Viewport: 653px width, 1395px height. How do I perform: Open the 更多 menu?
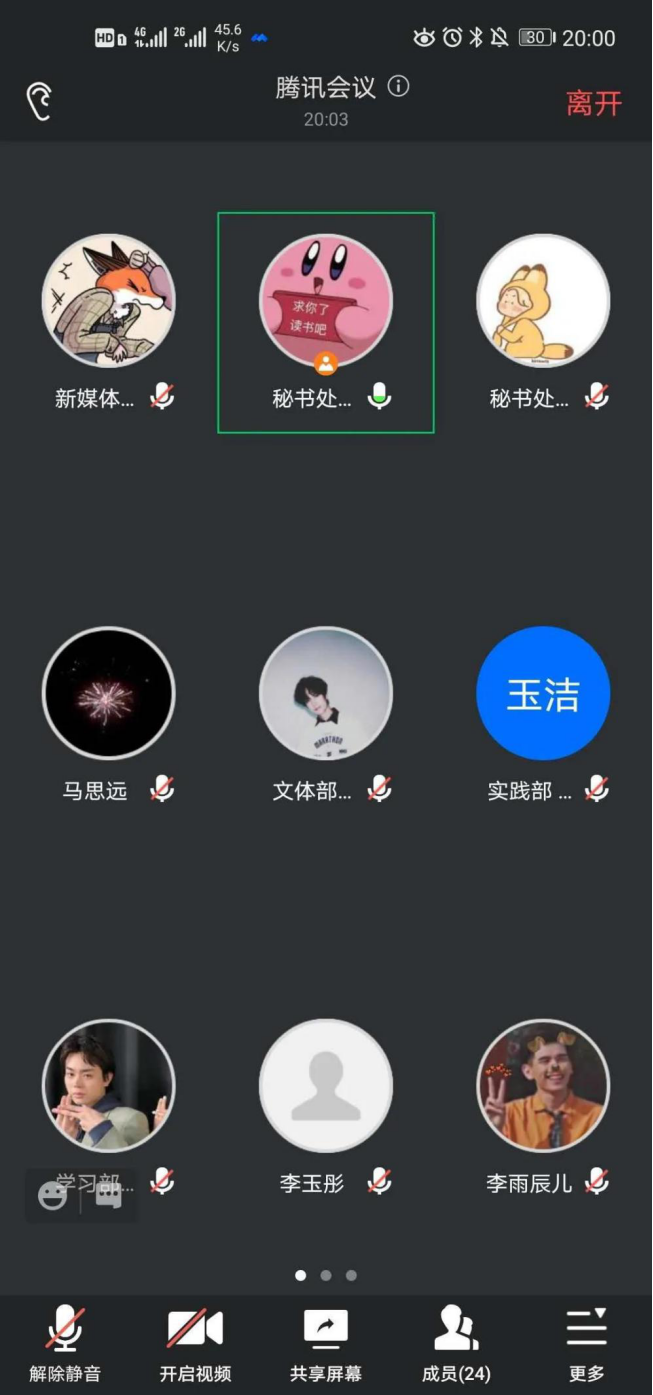pos(586,1343)
